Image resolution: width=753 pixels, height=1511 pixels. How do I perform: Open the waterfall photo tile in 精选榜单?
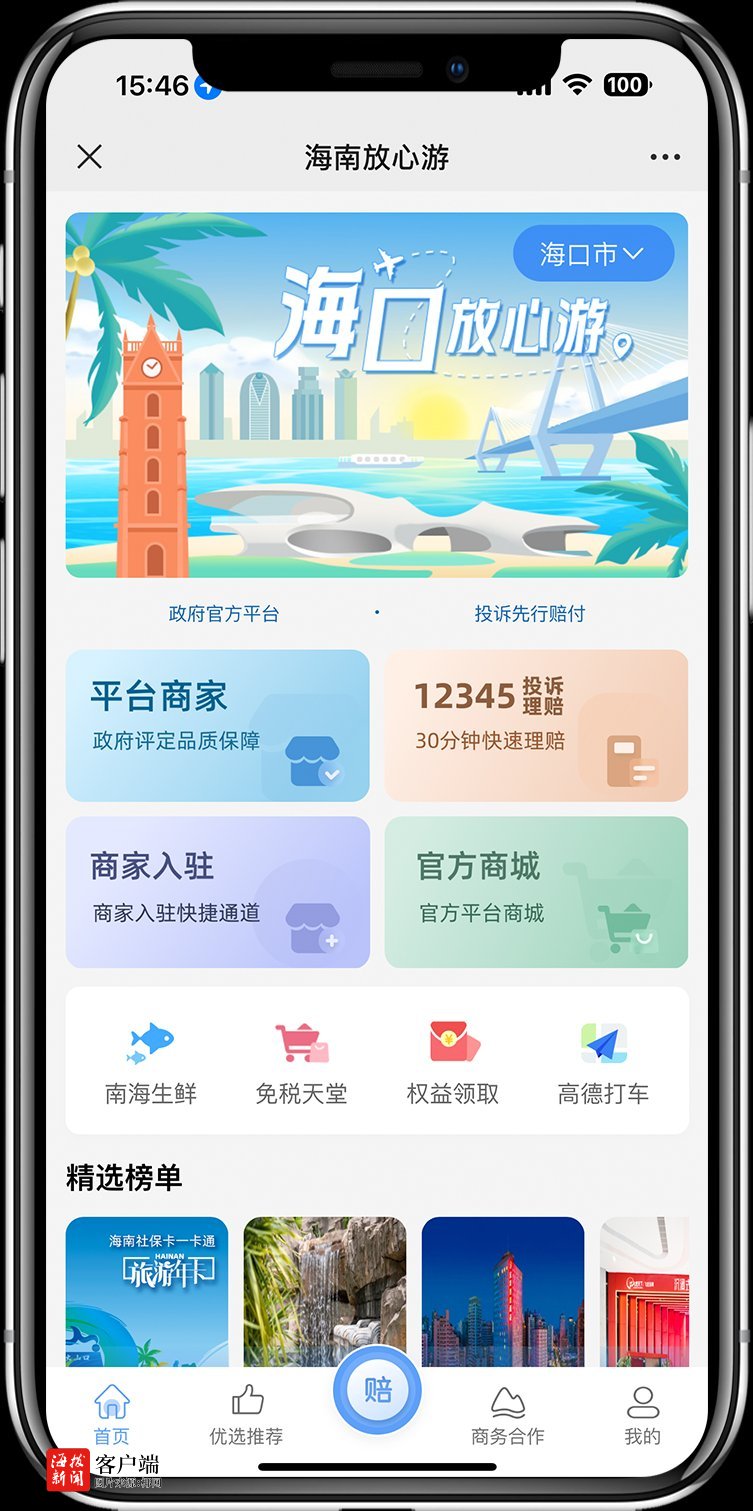(325, 1290)
